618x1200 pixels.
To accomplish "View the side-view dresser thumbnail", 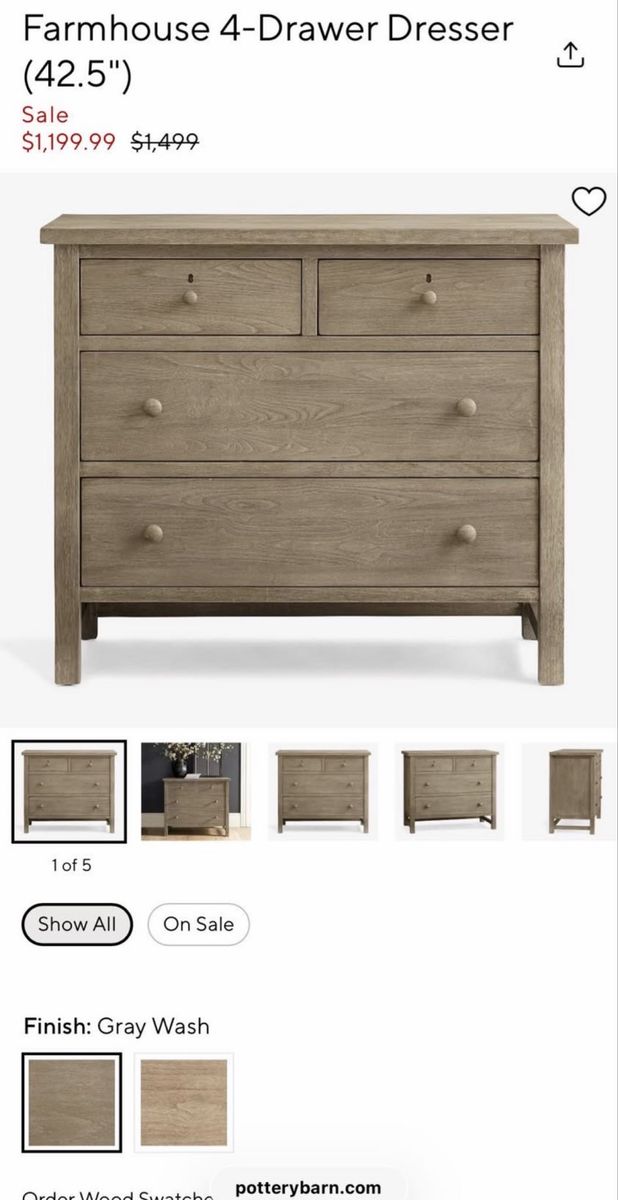I will [x=575, y=791].
